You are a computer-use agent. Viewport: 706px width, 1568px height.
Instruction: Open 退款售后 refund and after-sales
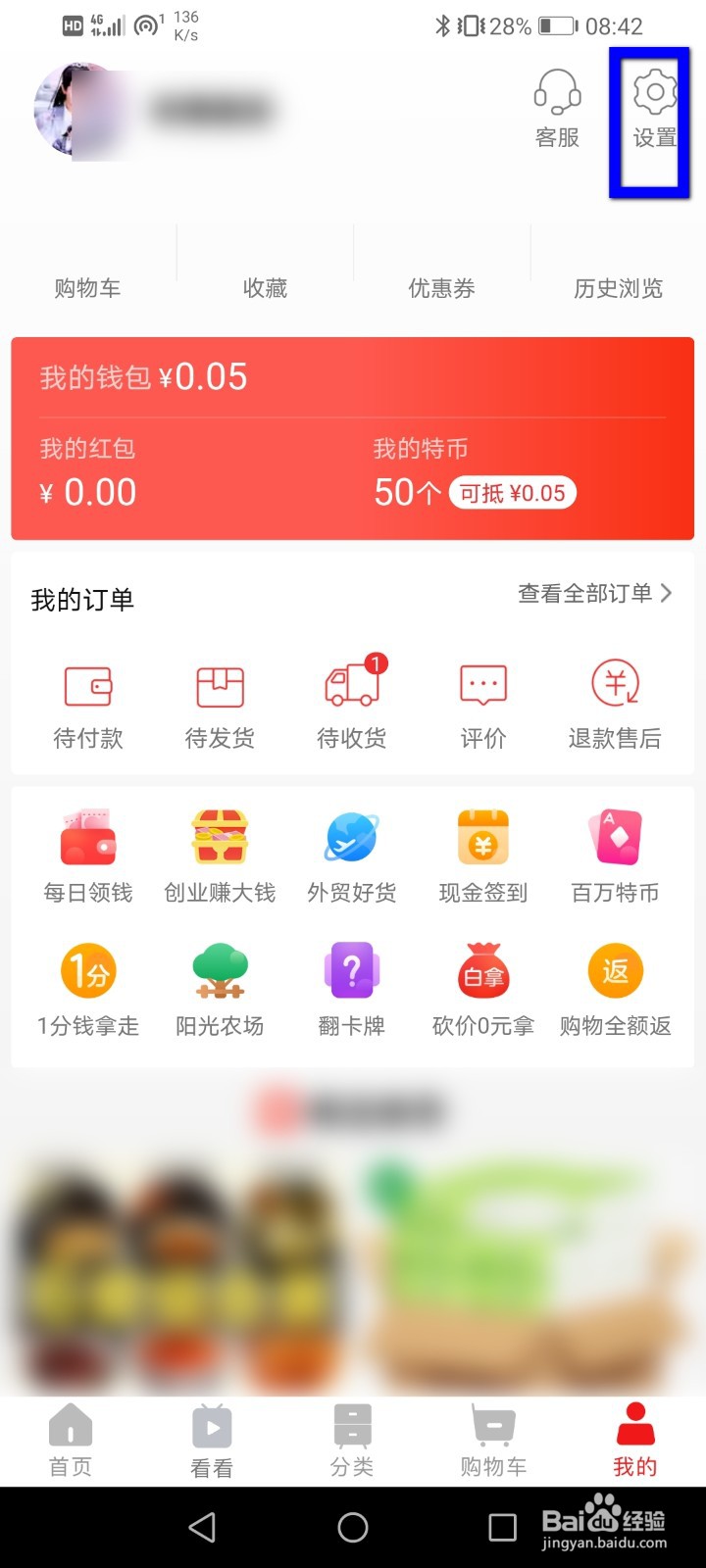coord(615,703)
